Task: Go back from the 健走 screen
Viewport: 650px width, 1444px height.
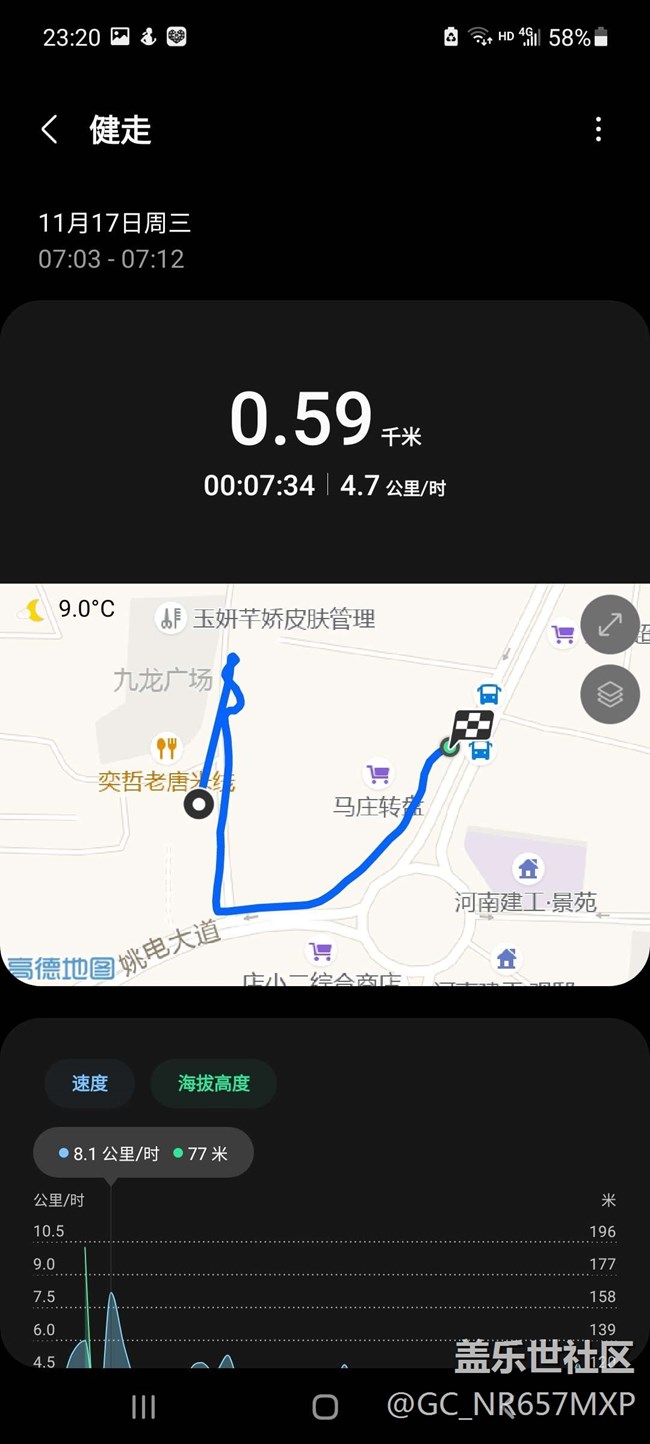Action: click(49, 129)
